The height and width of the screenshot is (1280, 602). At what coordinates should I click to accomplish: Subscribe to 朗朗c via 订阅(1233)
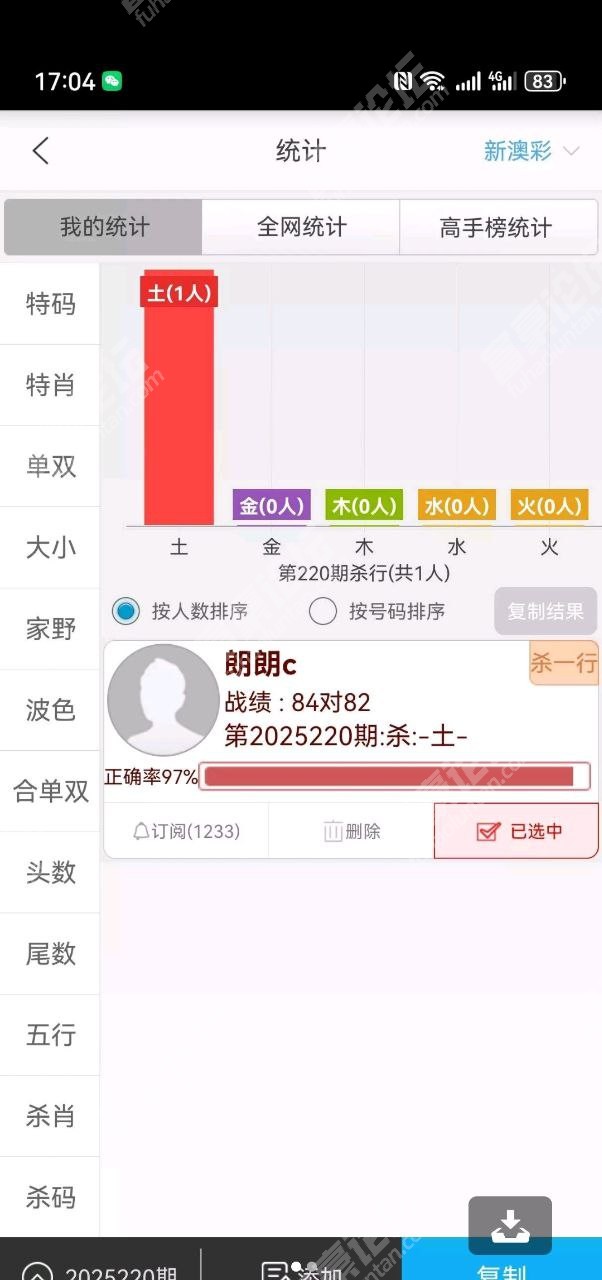click(186, 831)
